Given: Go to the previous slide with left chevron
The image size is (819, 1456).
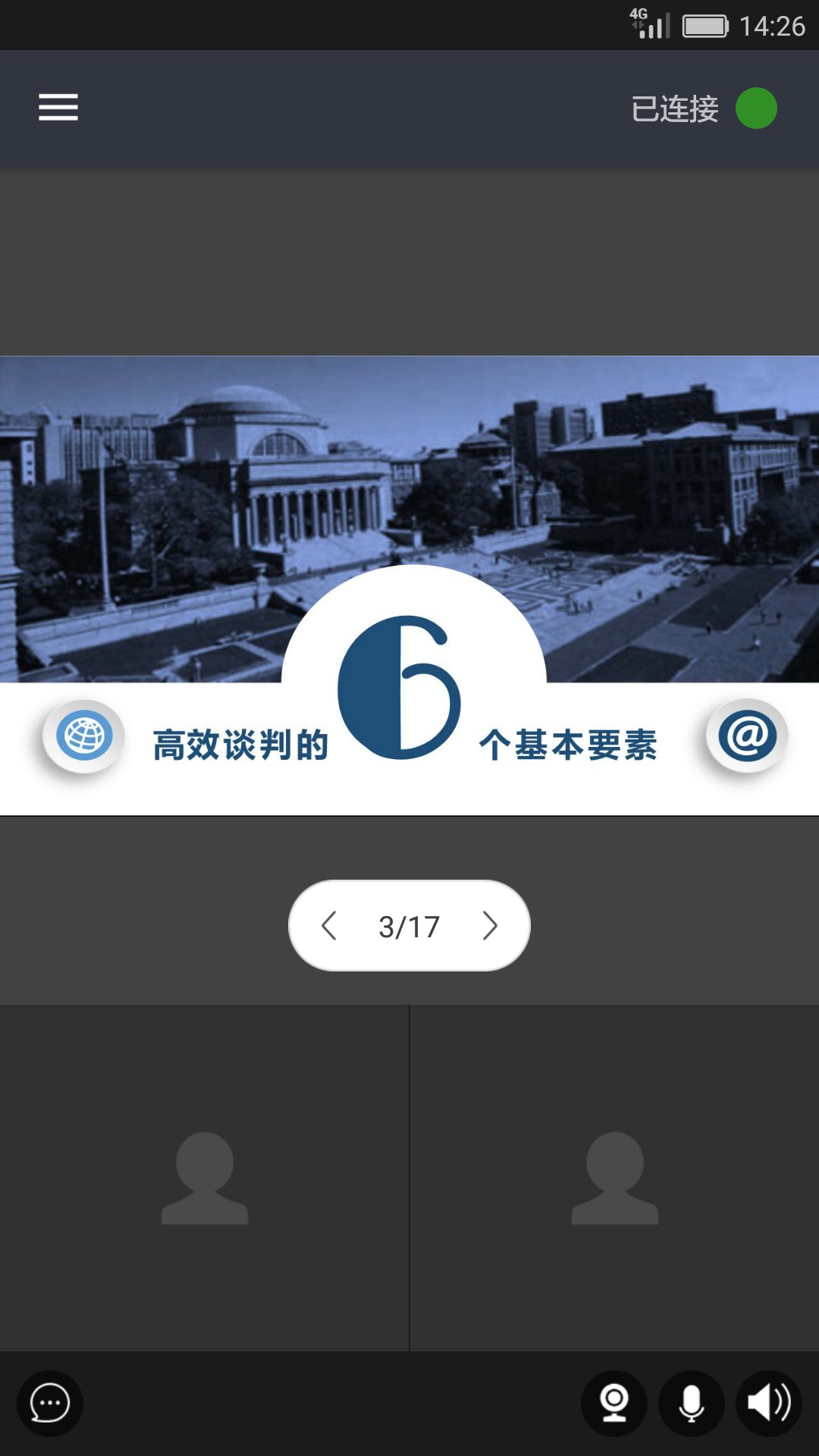Looking at the screenshot, I should tap(329, 925).
